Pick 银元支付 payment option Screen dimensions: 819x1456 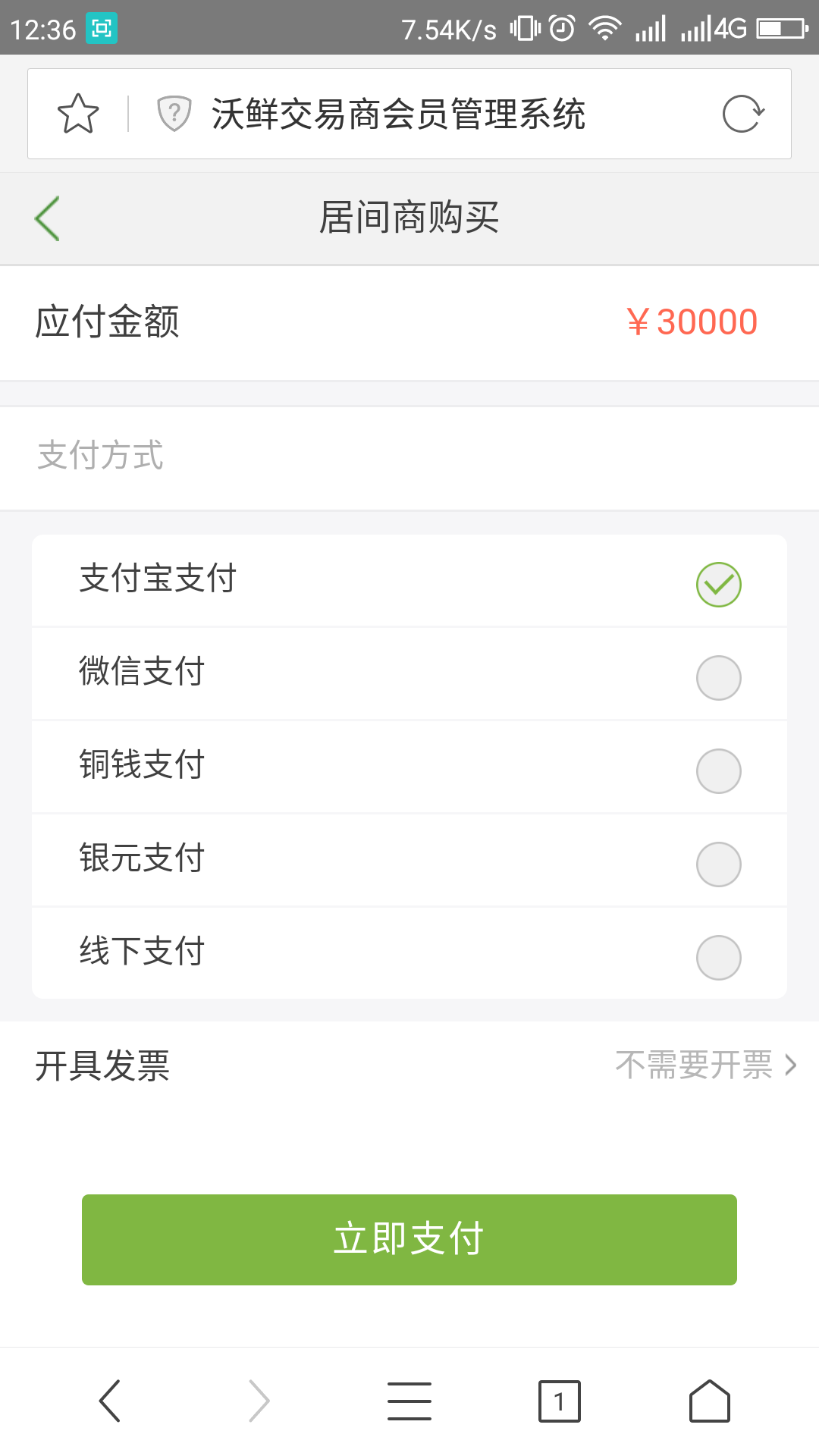coord(409,861)
